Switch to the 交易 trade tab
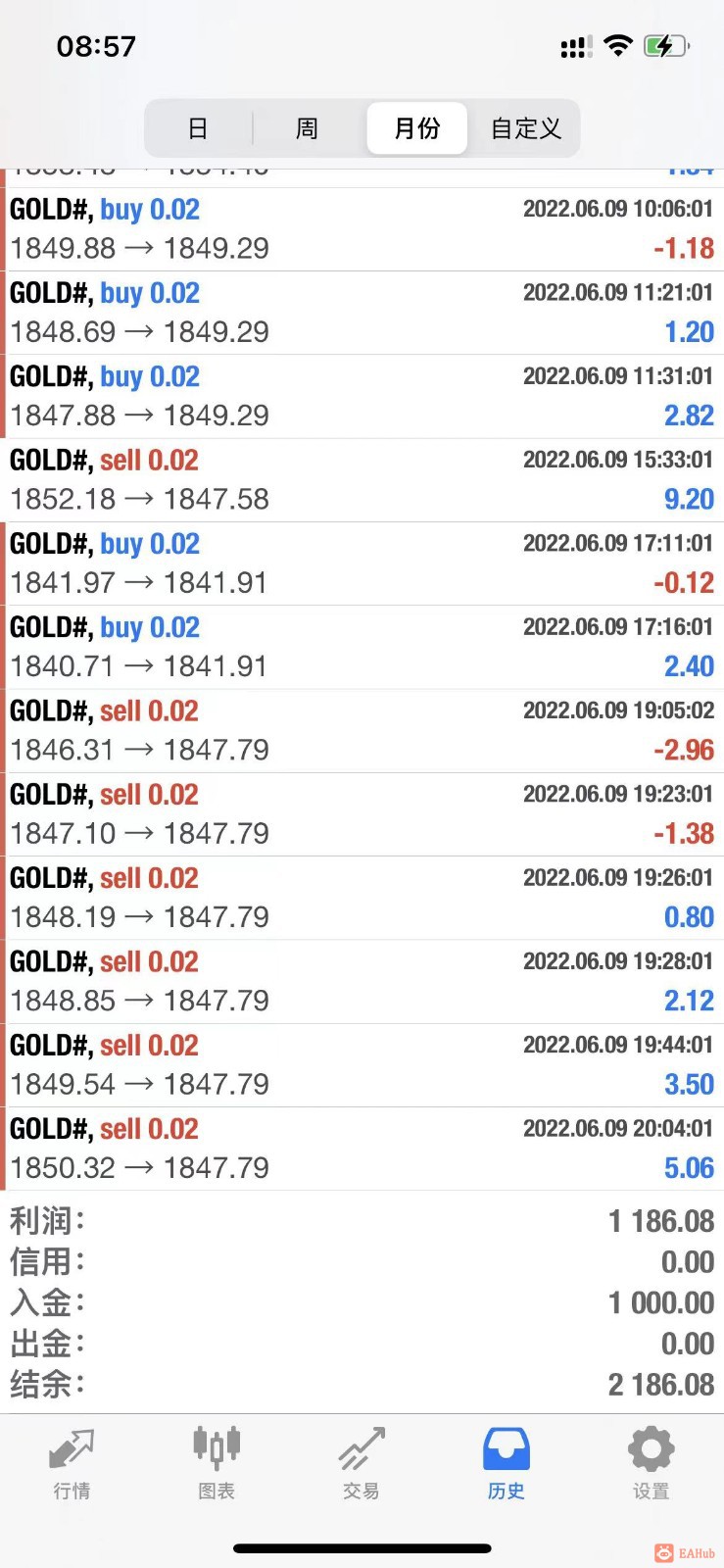 [x=362, y=1465]
